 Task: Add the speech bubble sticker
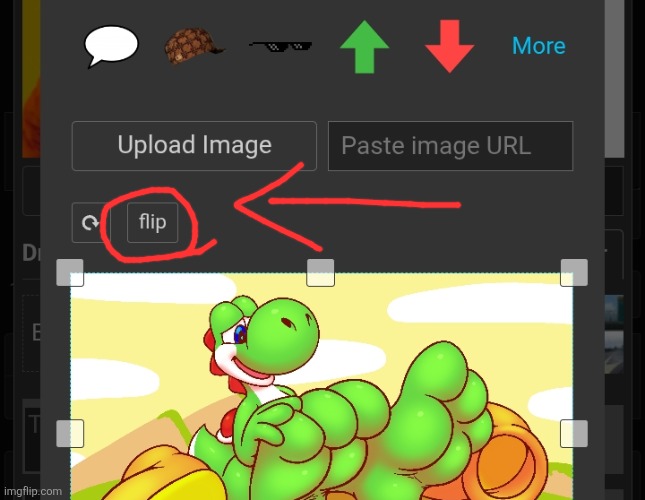[x=110, y=46]
